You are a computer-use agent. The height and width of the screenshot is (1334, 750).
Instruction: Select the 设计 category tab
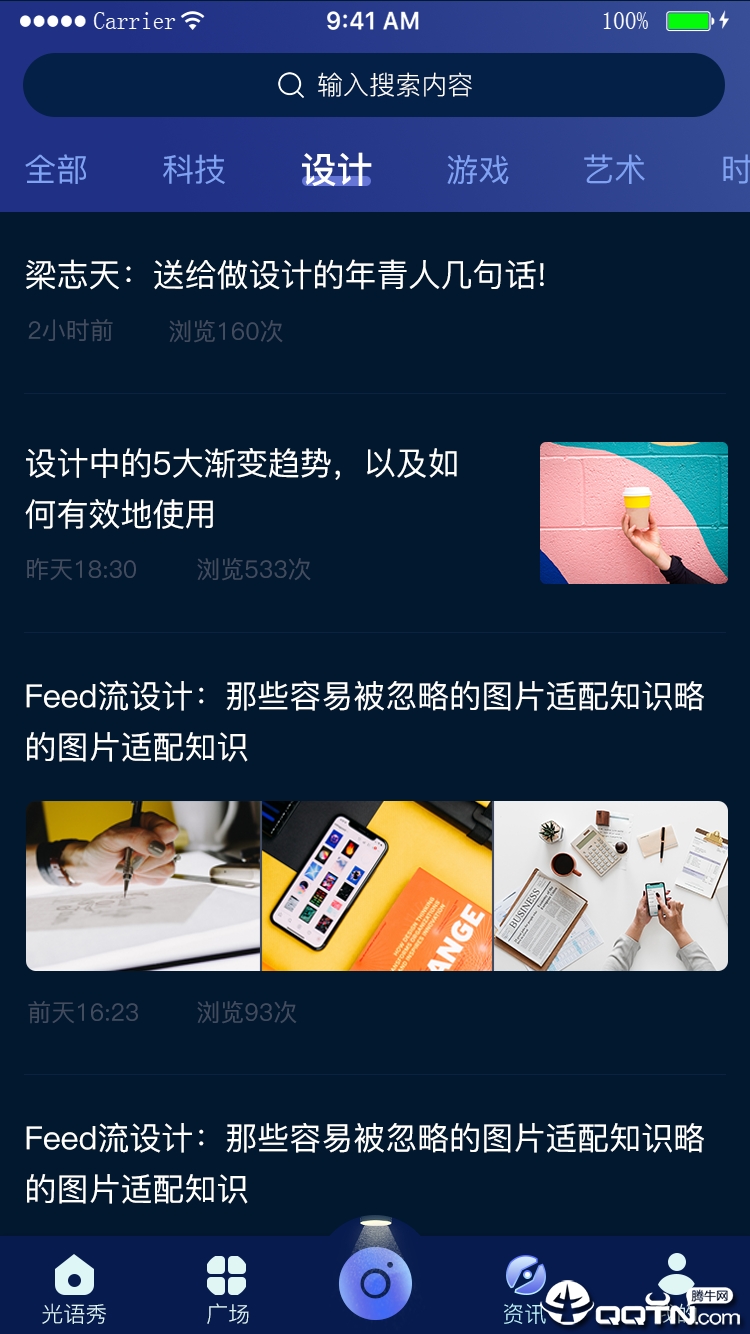pyautogui.click(x=336, y=170)
